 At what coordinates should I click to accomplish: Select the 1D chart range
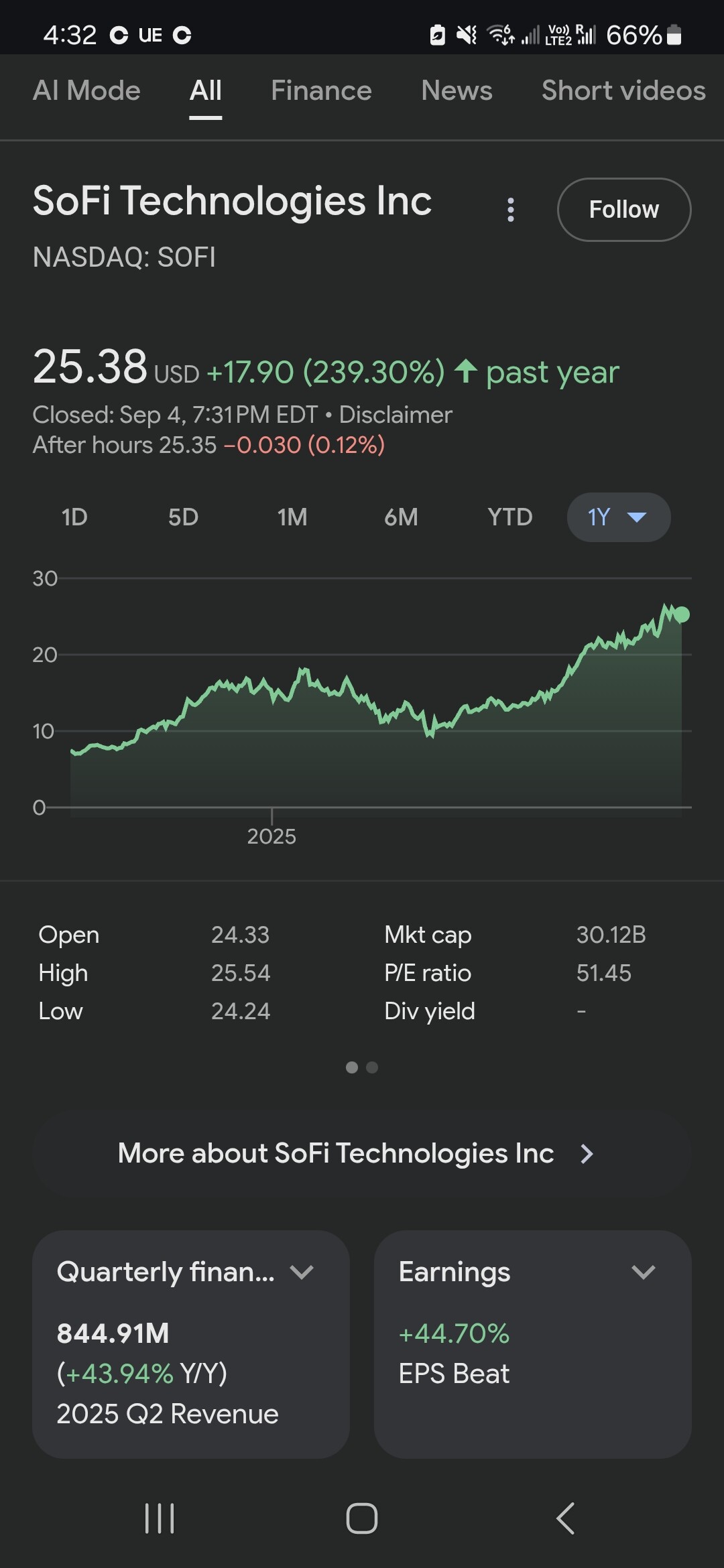[x=74, y=517]
